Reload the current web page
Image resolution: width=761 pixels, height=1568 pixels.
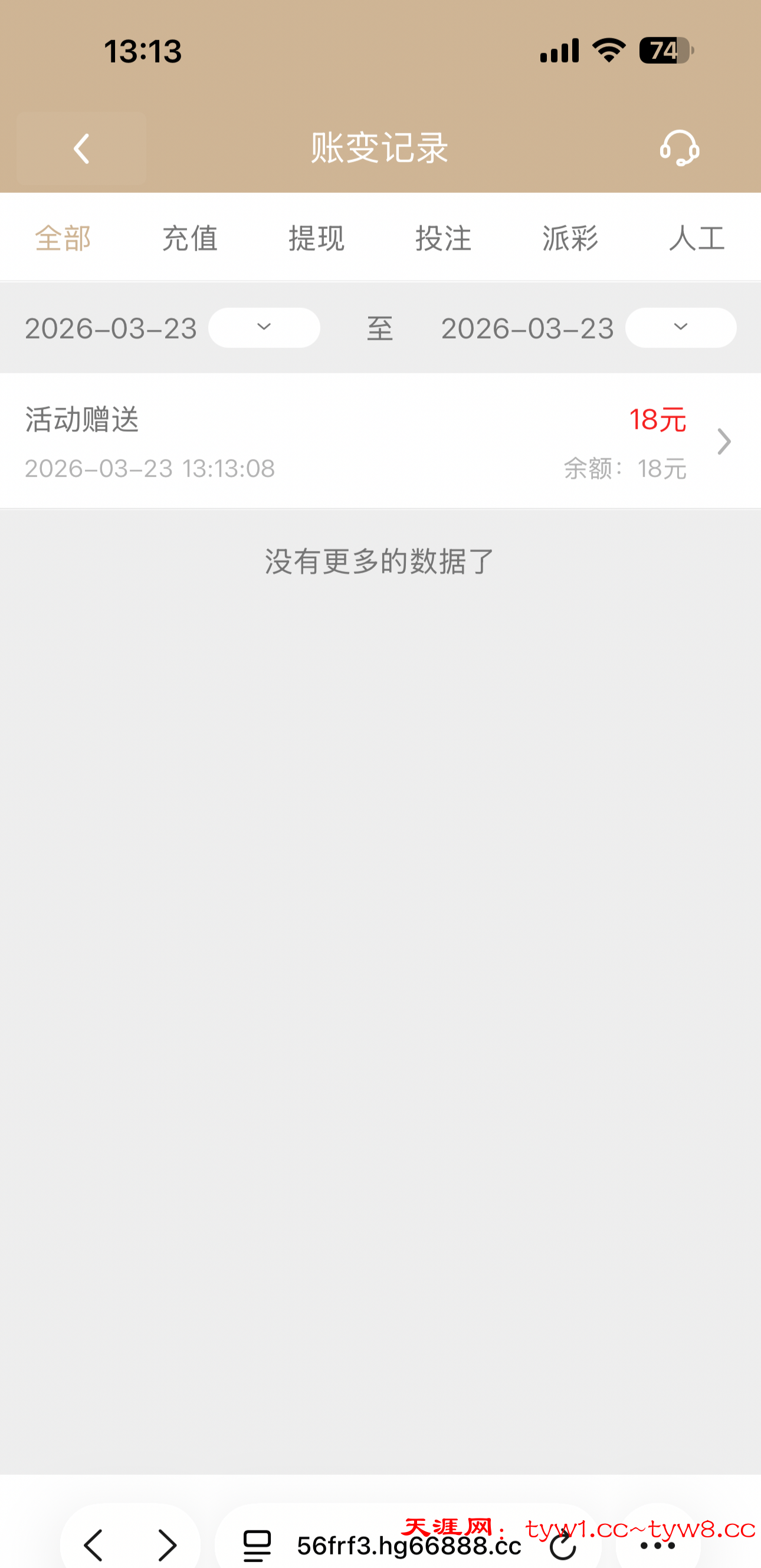tap(563, 1546)
